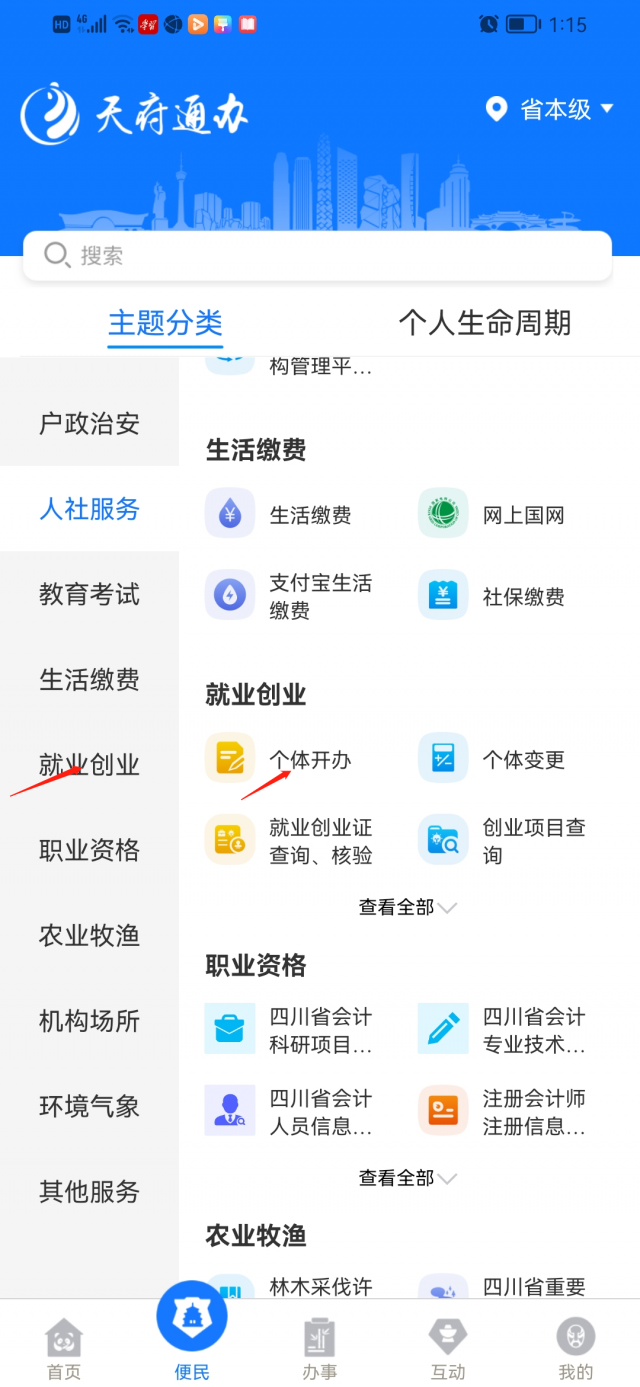Jump to 就业创业 category

[x=89, y=765]
